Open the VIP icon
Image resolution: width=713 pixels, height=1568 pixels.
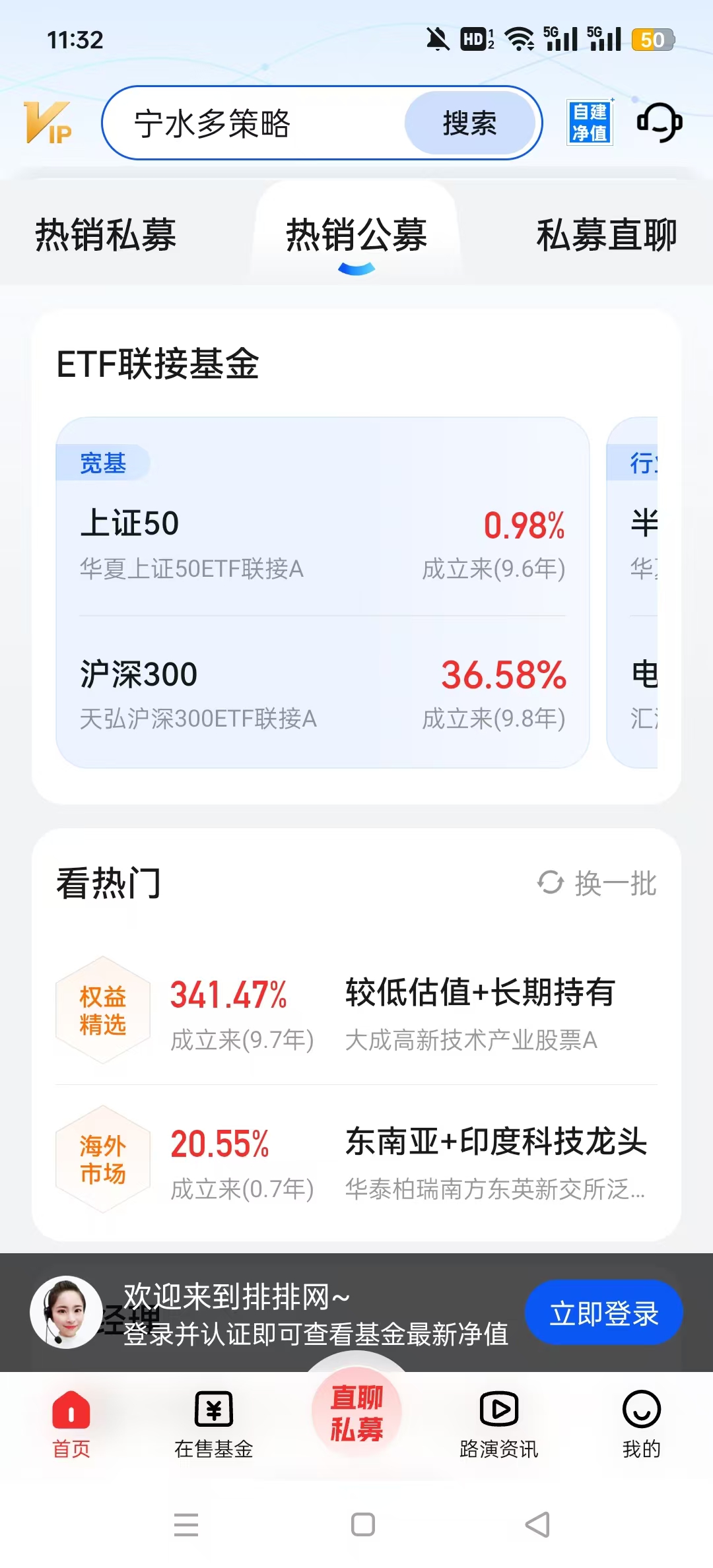(x=48, y=123)
